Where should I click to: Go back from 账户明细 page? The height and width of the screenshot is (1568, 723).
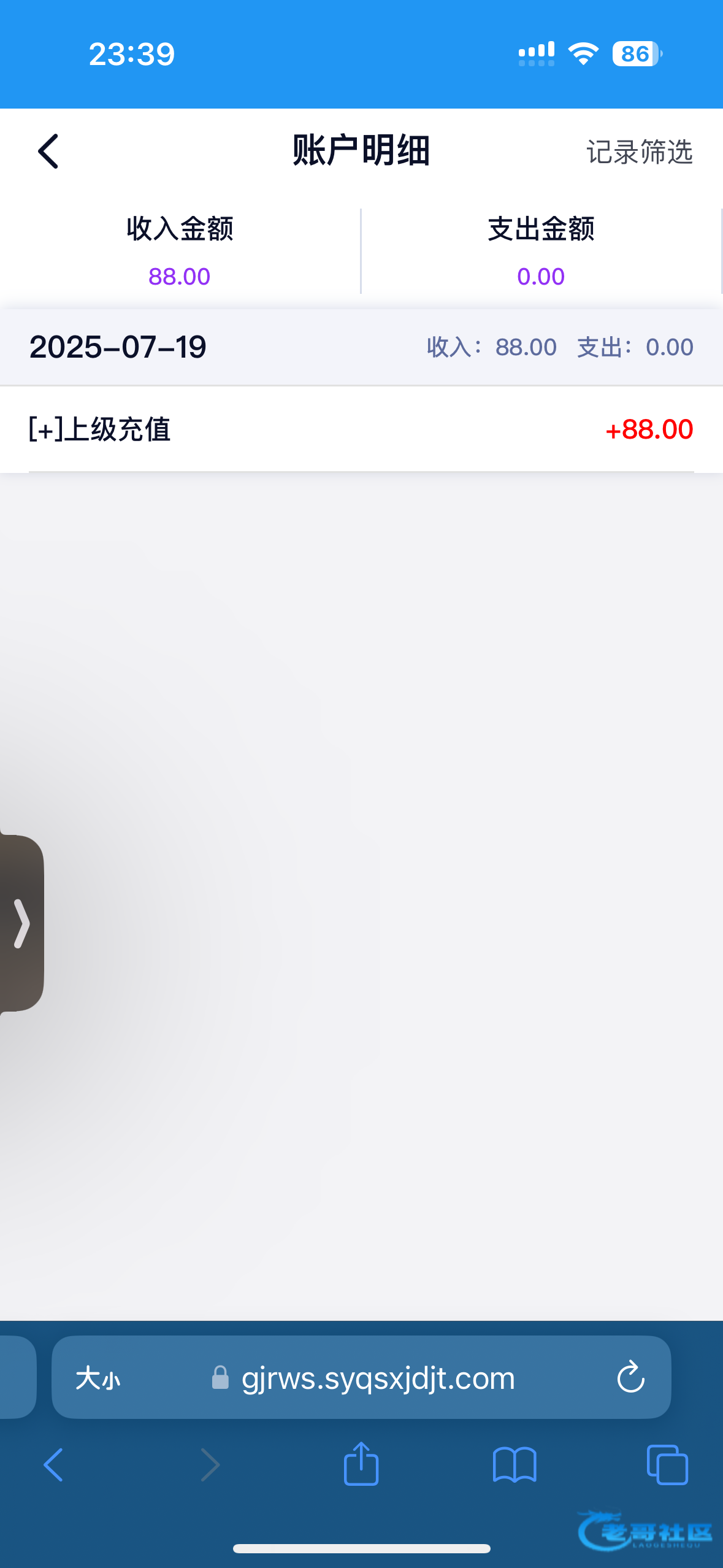(x=48, y=151)
